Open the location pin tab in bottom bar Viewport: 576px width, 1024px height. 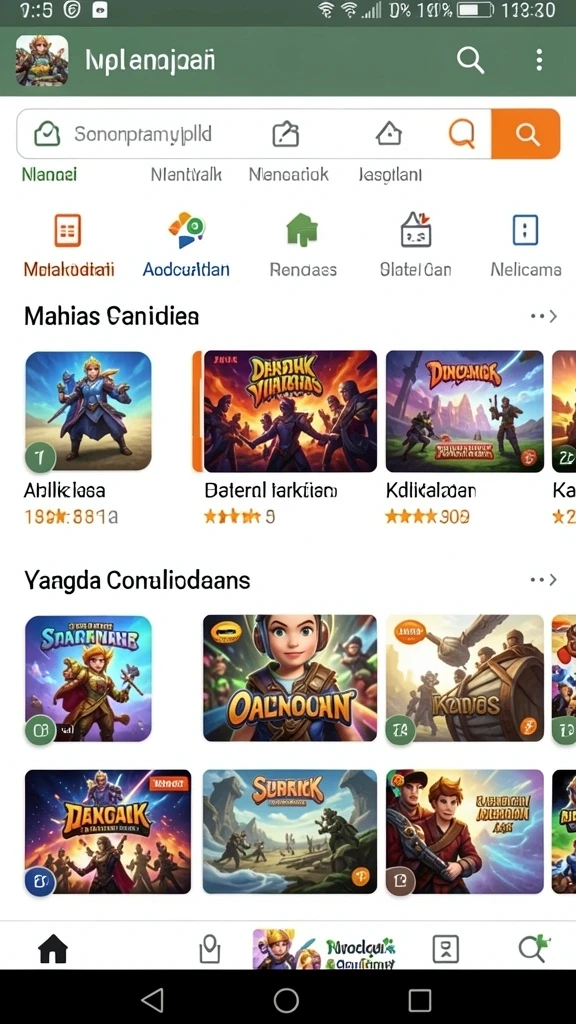210,948
